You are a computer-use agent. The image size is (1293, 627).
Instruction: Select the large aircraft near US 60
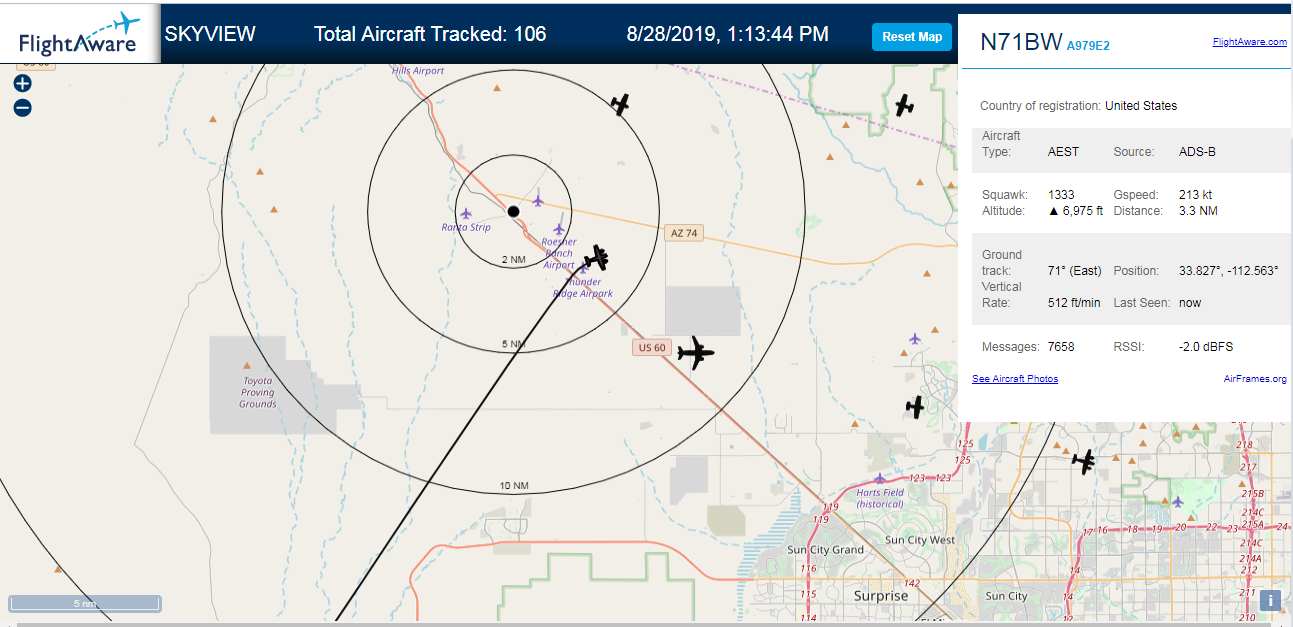click(696, 352)
